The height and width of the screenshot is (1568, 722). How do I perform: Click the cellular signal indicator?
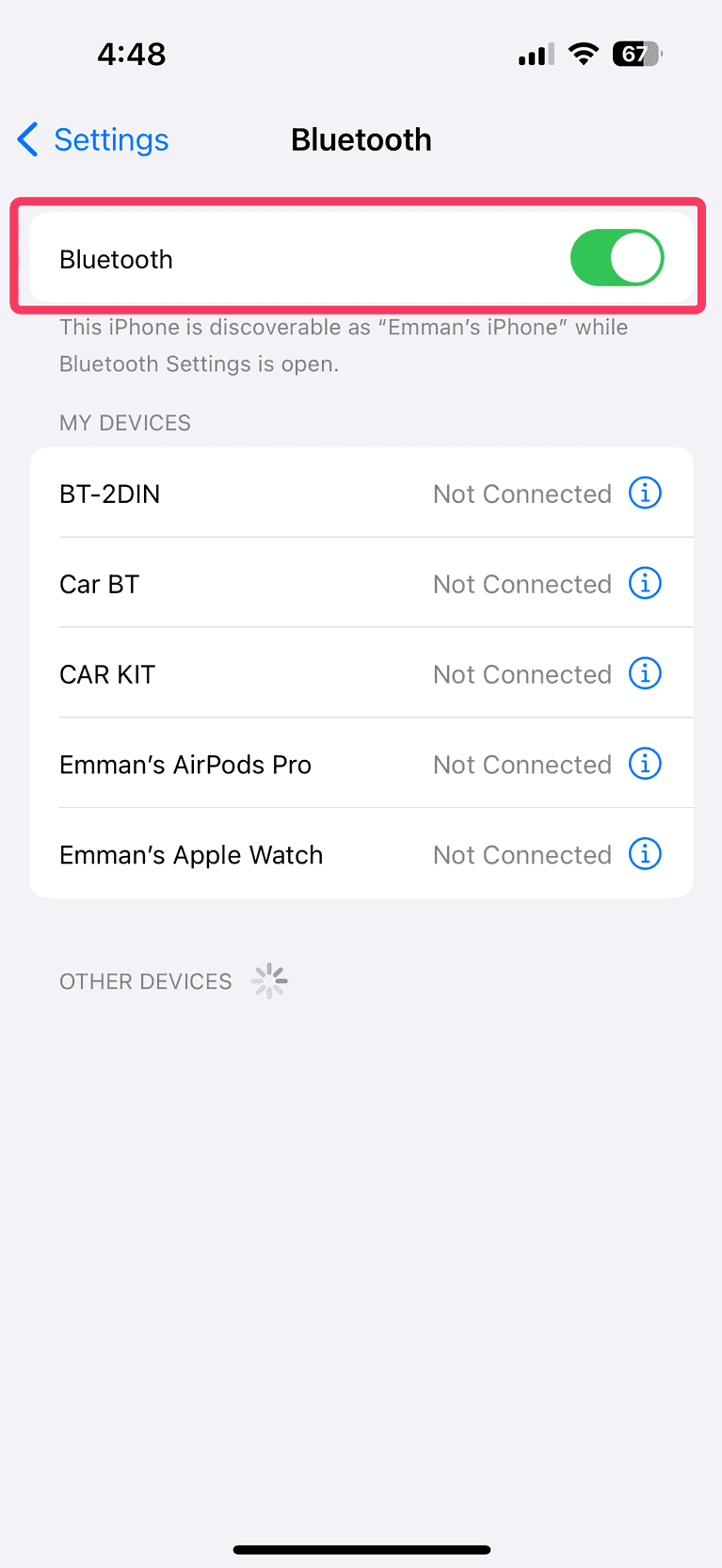pos(535,54)
